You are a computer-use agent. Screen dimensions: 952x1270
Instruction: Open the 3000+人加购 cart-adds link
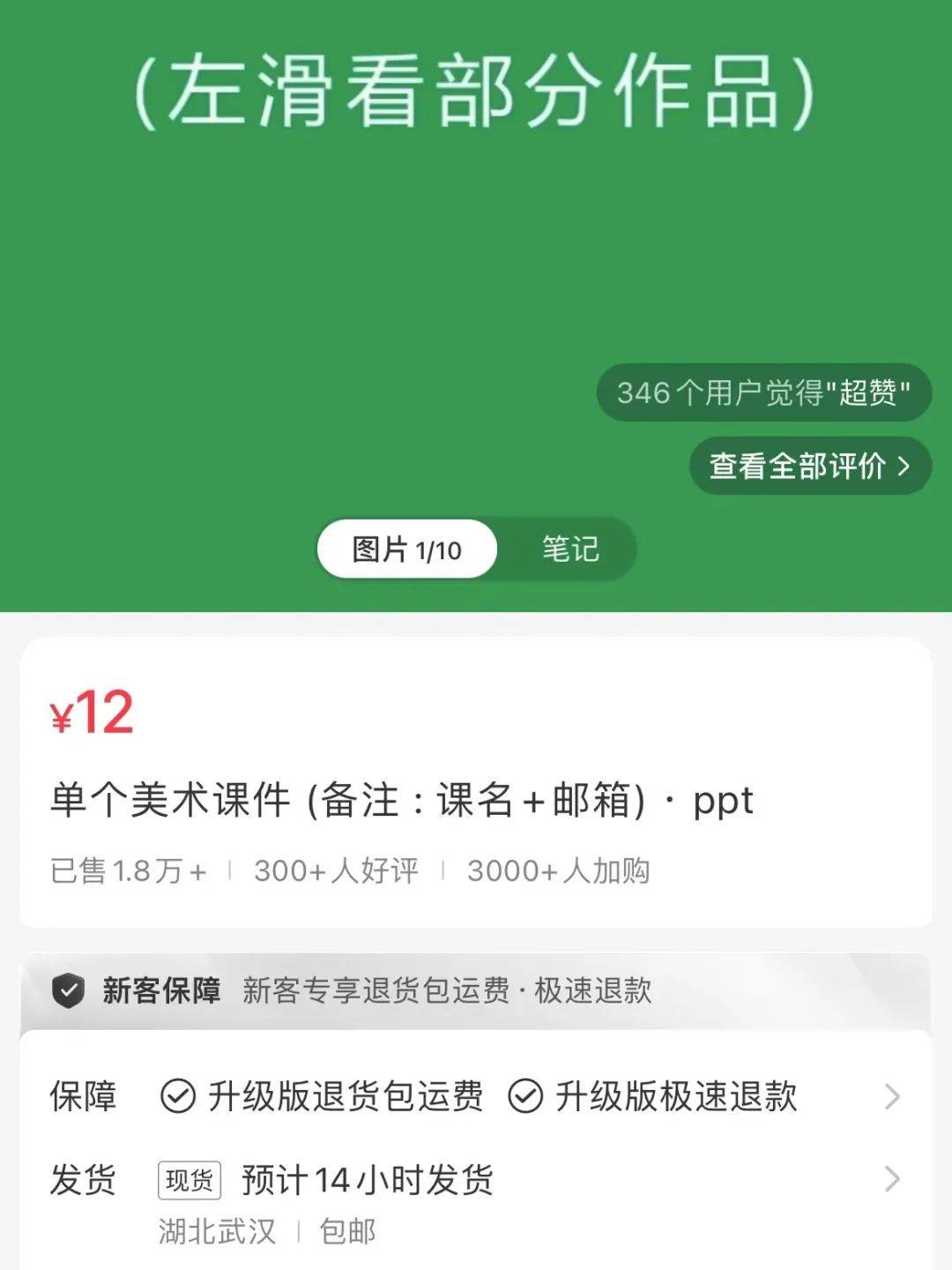pos(560,871)
